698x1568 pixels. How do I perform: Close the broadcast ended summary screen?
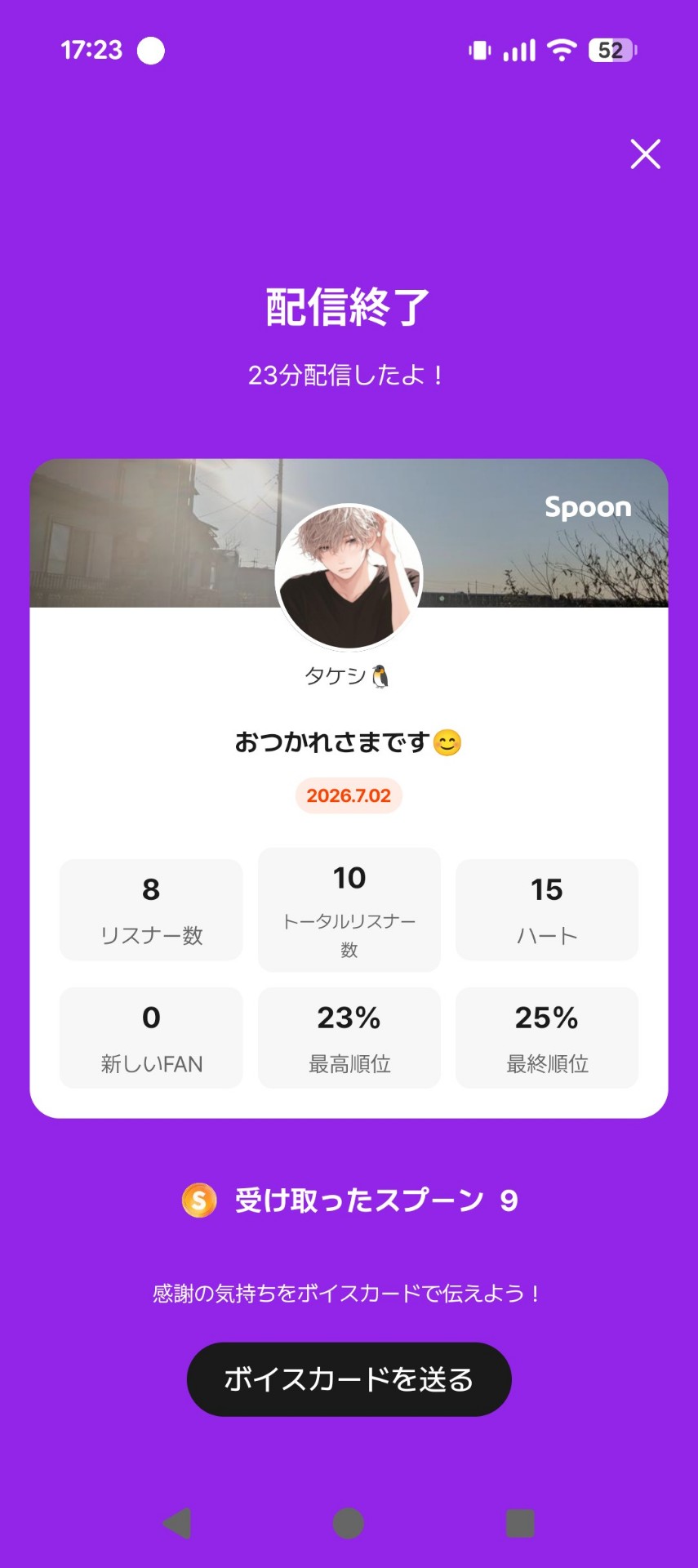[x=645, y=154]
